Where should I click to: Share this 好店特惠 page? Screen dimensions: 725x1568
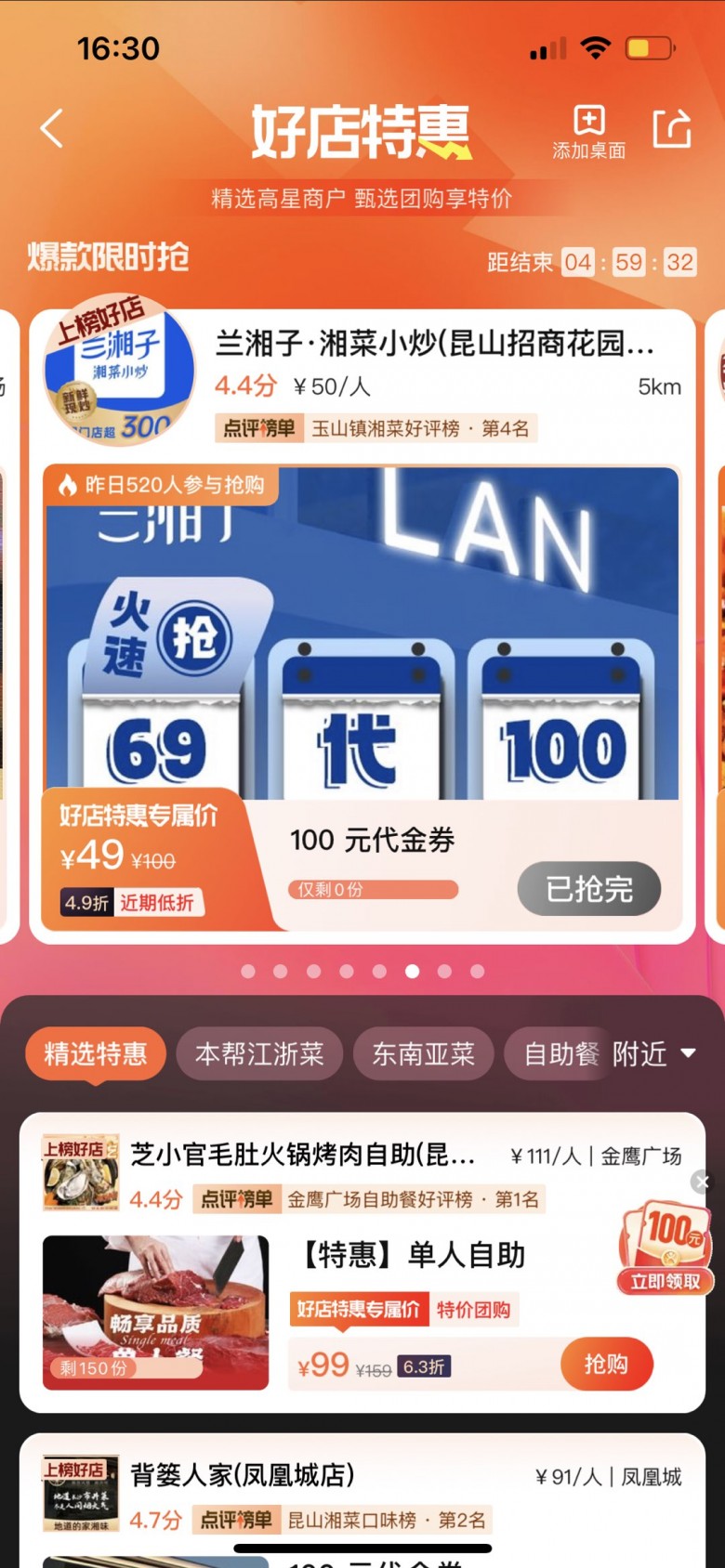[x=671, y=128]
